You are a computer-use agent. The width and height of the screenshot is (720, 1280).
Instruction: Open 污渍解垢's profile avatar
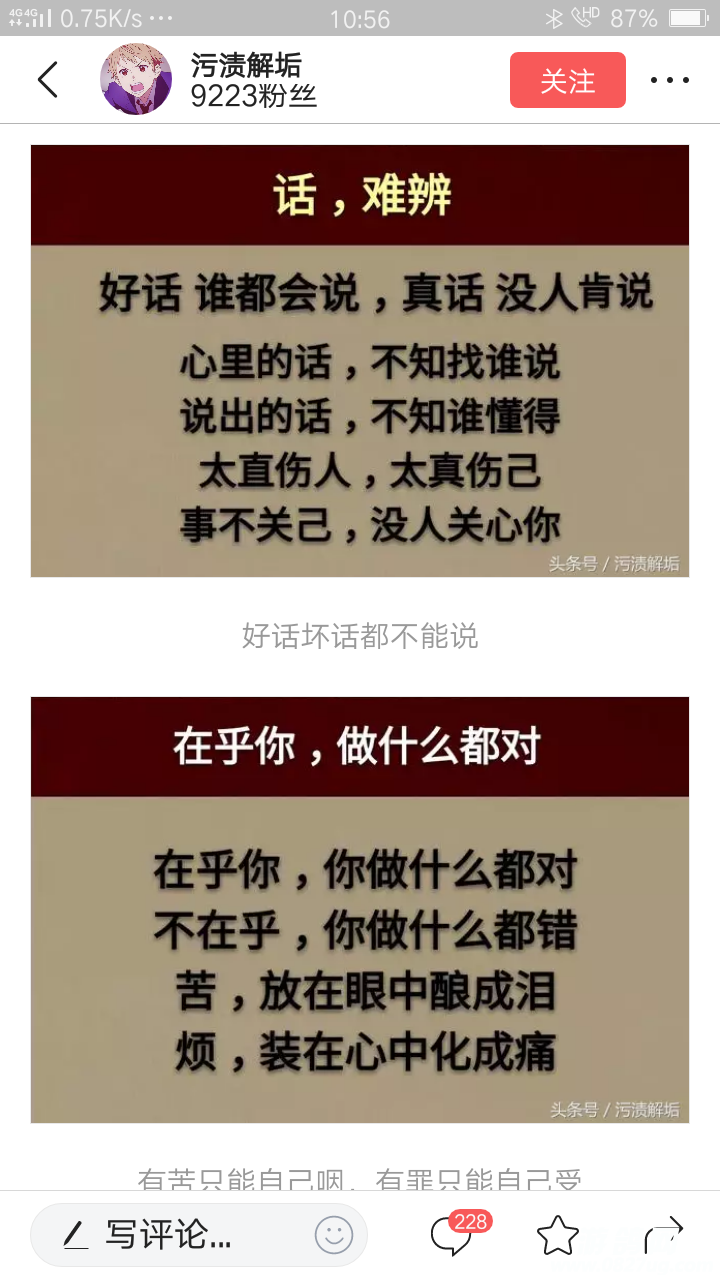[x=136, y=80]
